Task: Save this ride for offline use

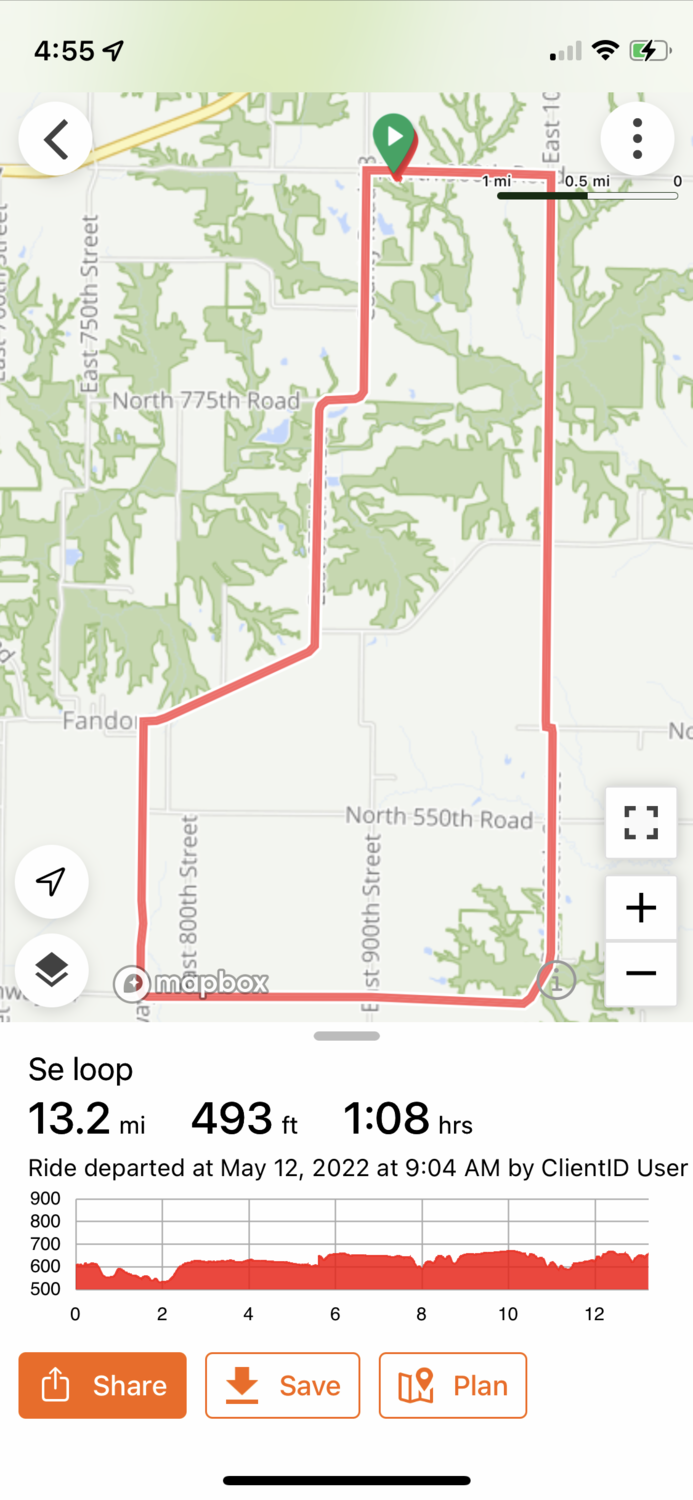Action: pyautogui.click(x=282, y=1385)
